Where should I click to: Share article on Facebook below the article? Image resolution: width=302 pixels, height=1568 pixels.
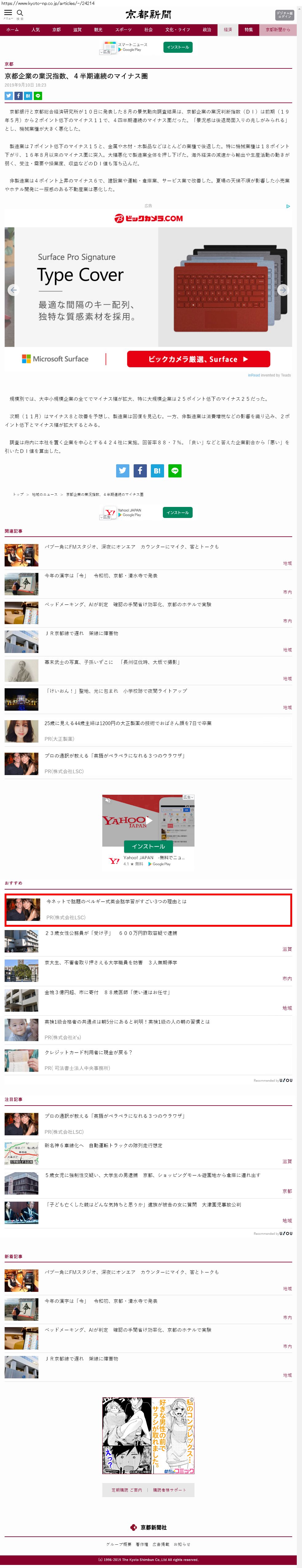(x=140, y=470)
